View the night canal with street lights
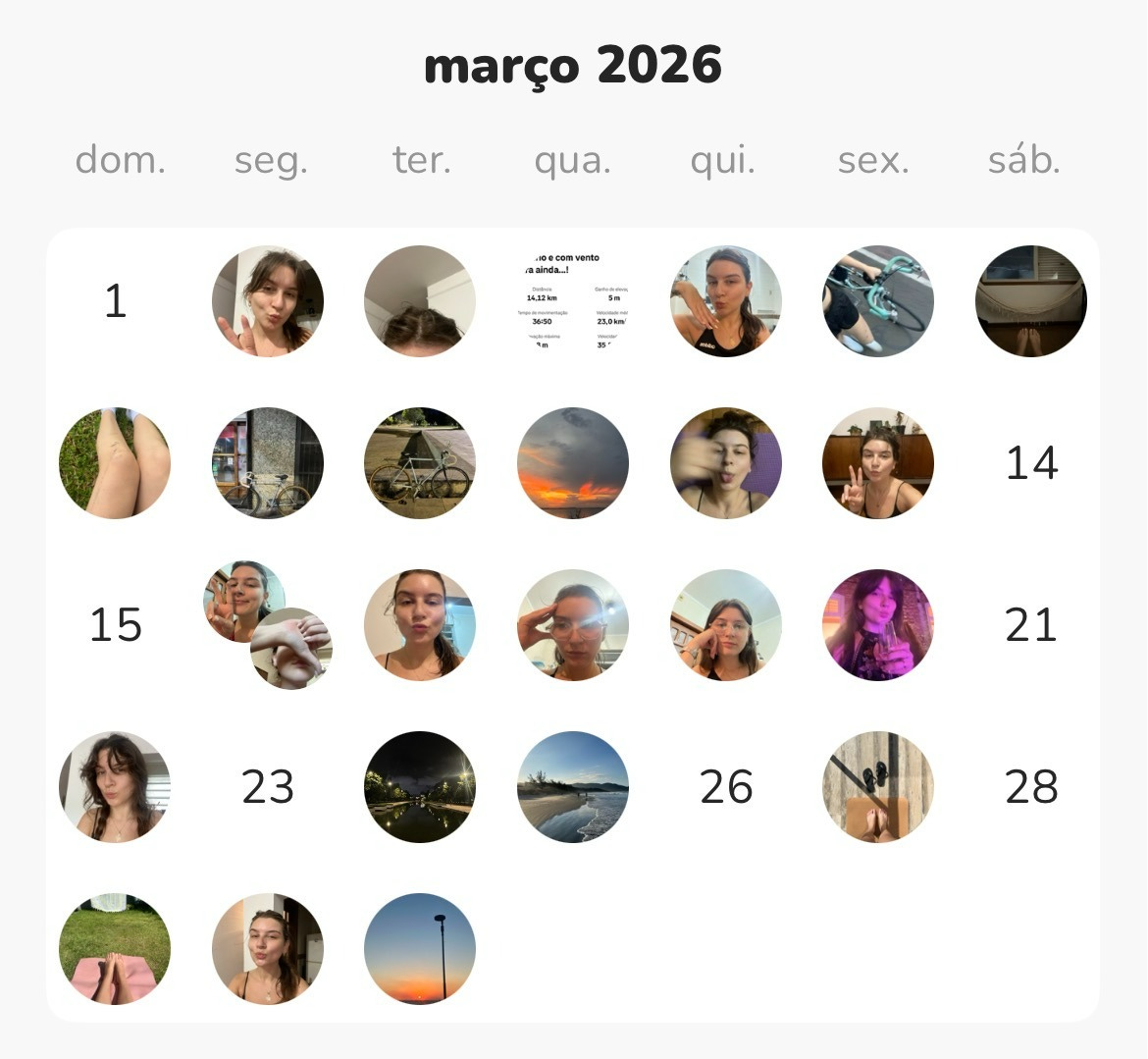 (420, 787)
